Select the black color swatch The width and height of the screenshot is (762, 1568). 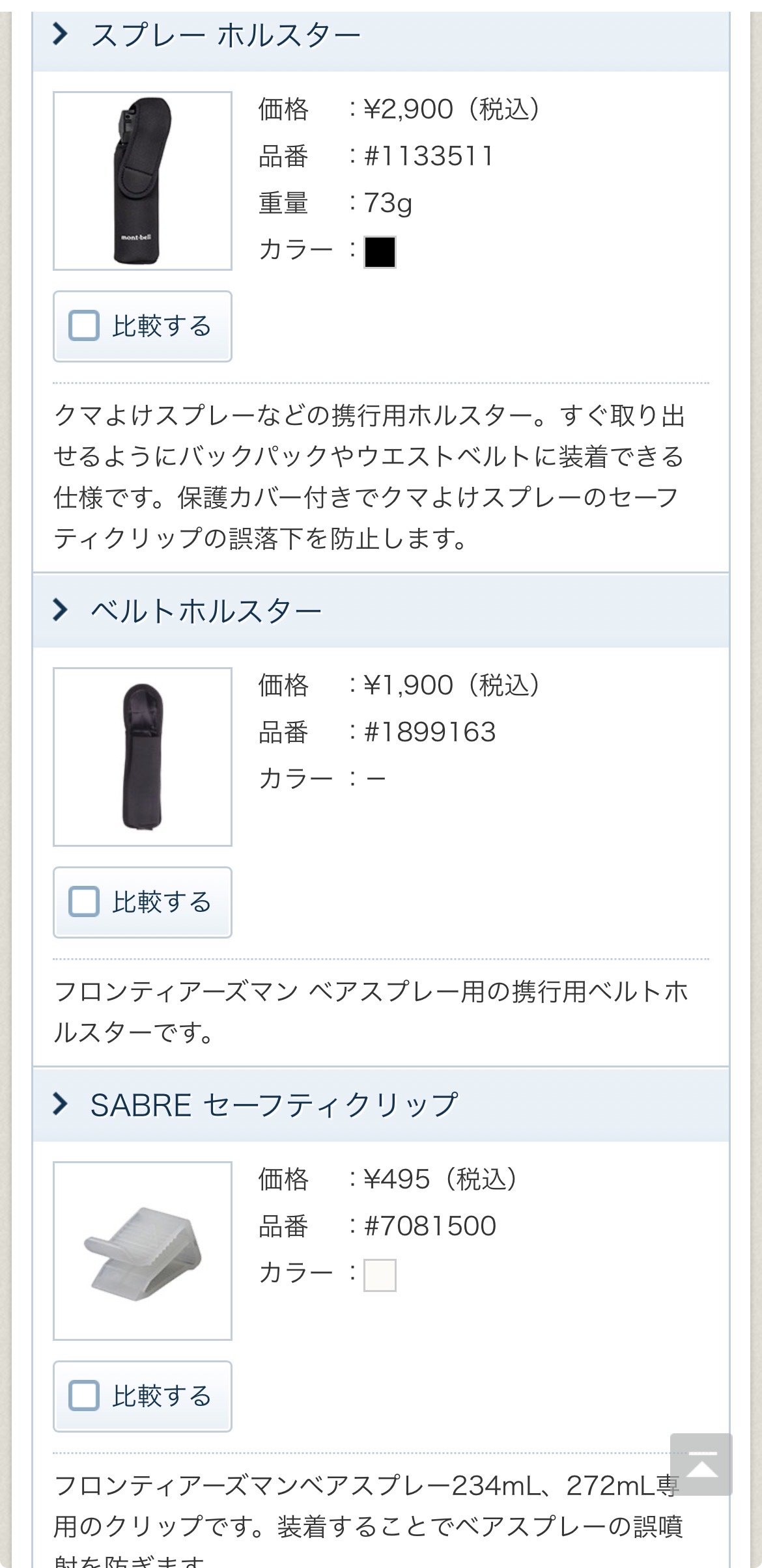[x=380, y=252]
